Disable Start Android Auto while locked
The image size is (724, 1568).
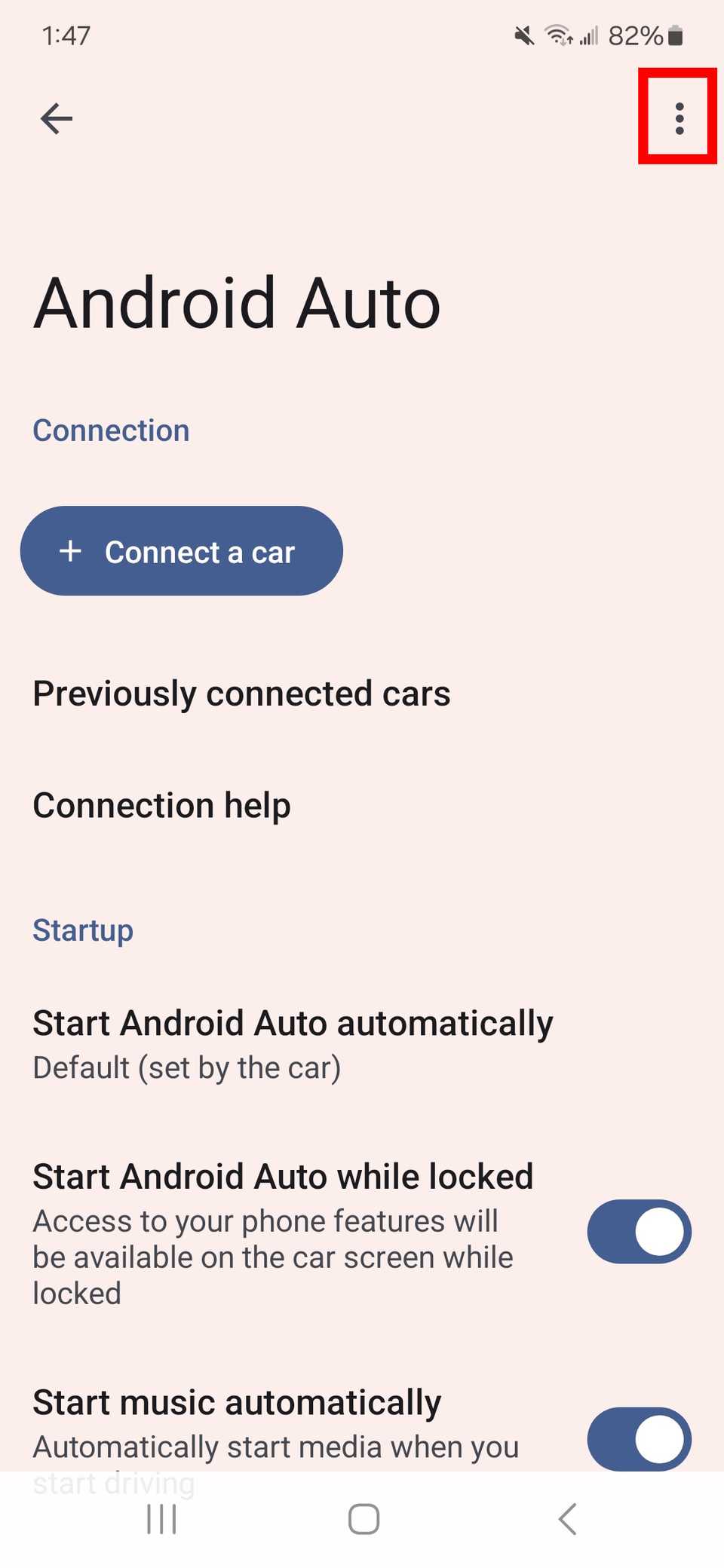pos(639,1232)
